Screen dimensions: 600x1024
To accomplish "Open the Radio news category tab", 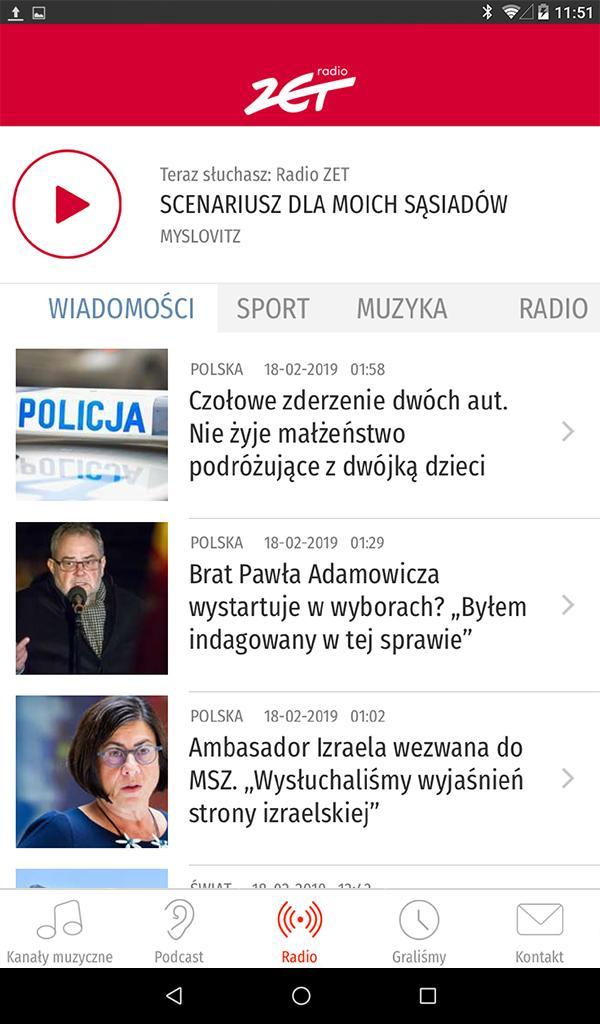I will coord(553,309).
